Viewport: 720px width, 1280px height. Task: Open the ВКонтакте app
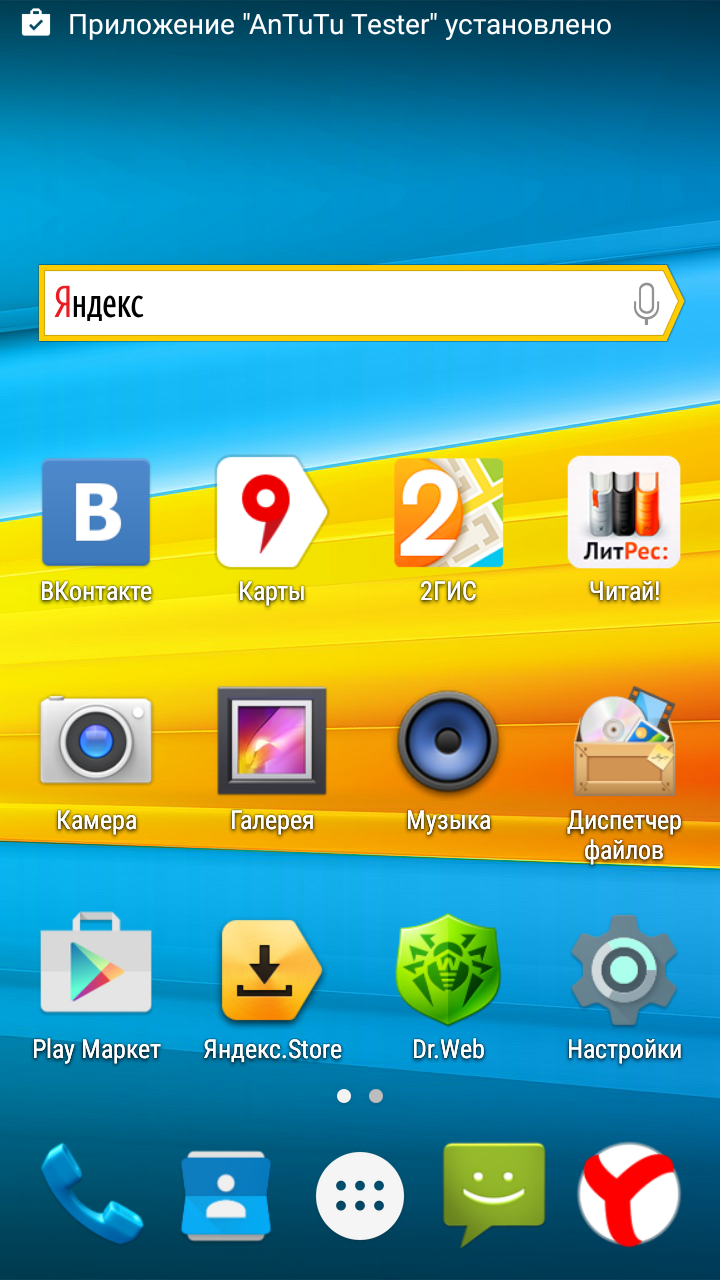click(96, 512)
